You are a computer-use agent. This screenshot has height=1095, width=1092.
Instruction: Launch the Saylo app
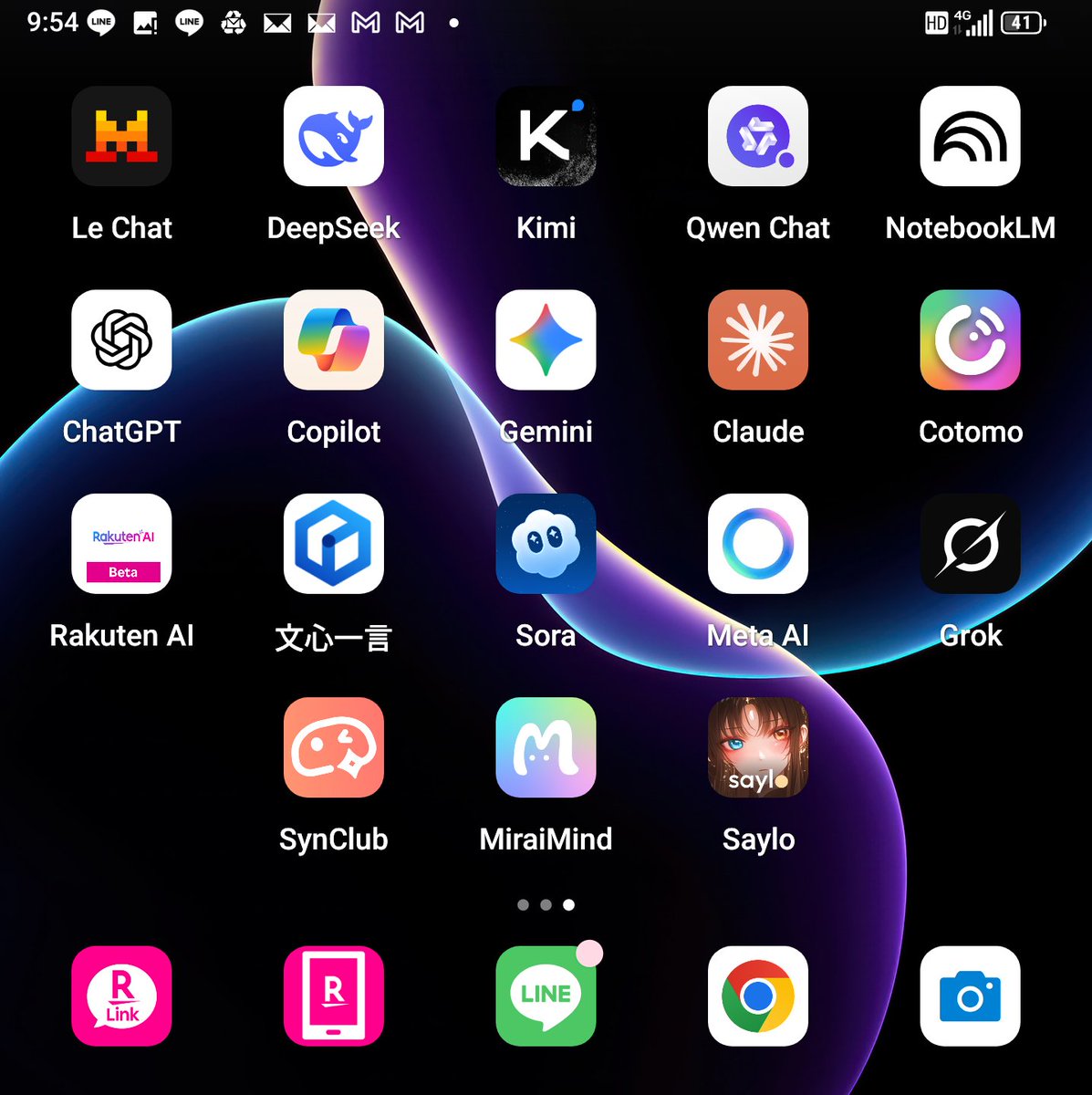coord(758,747)
